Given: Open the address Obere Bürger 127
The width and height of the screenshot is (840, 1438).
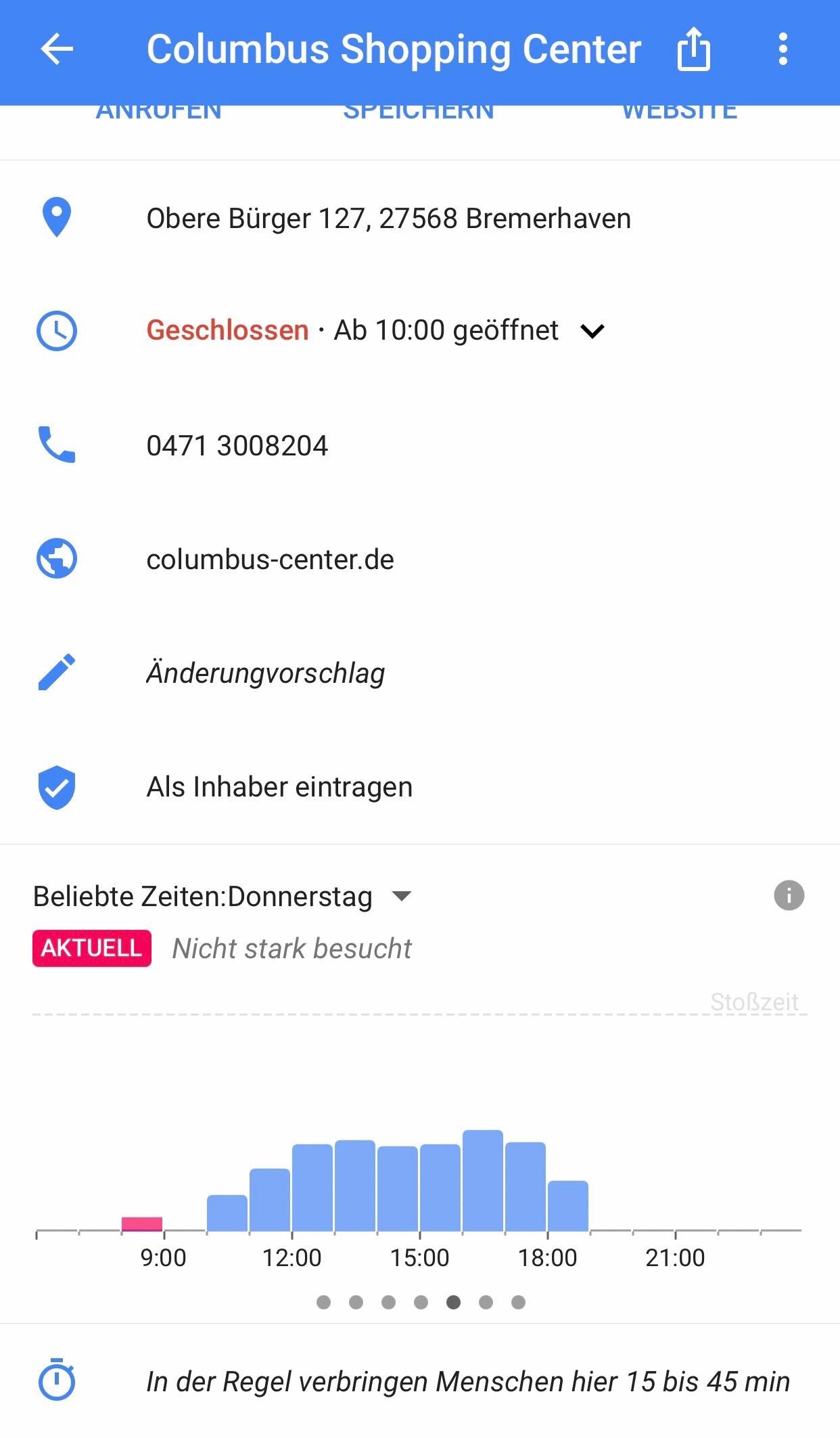Looking at the screenshot, I should click(x=388, y=219).
